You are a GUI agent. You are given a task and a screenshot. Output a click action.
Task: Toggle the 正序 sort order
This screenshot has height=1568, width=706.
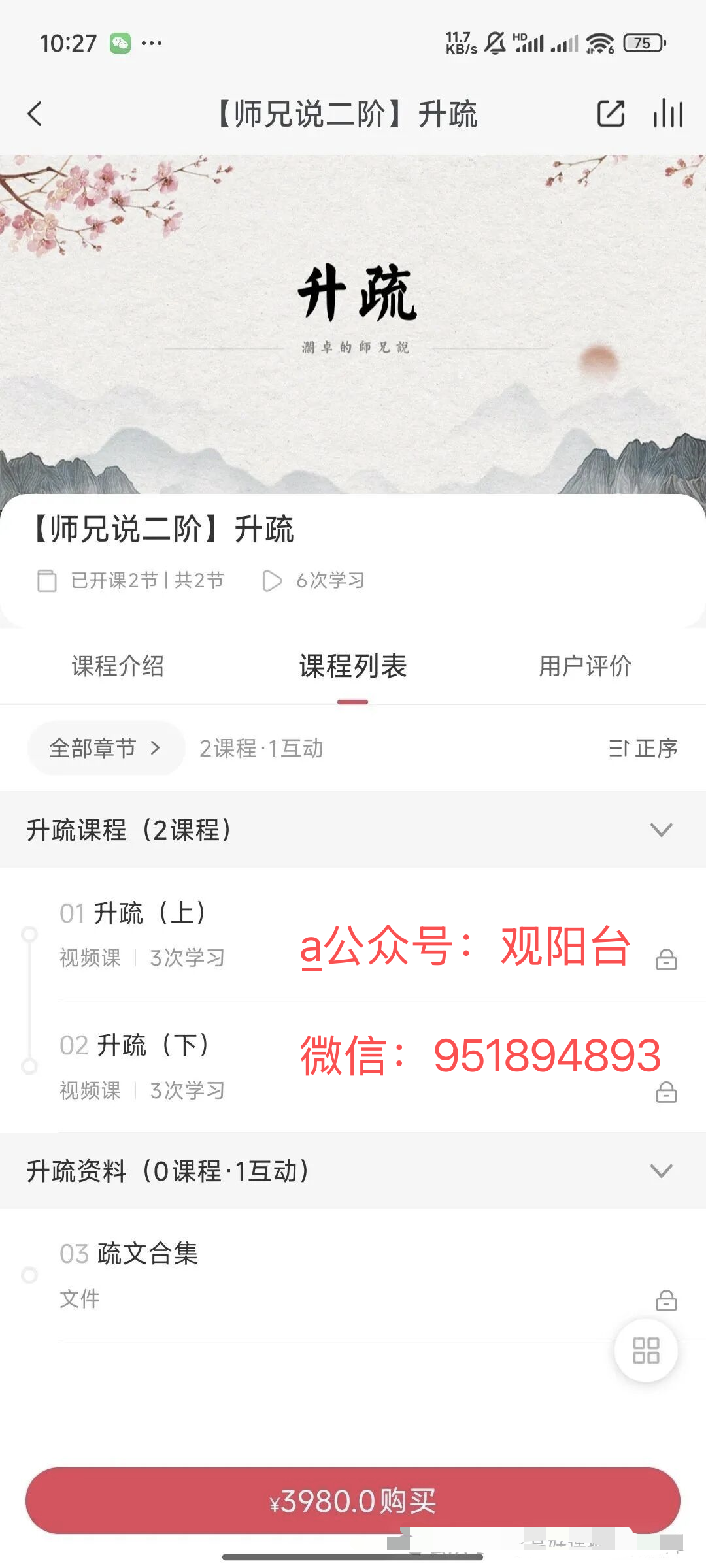[643, 748]
